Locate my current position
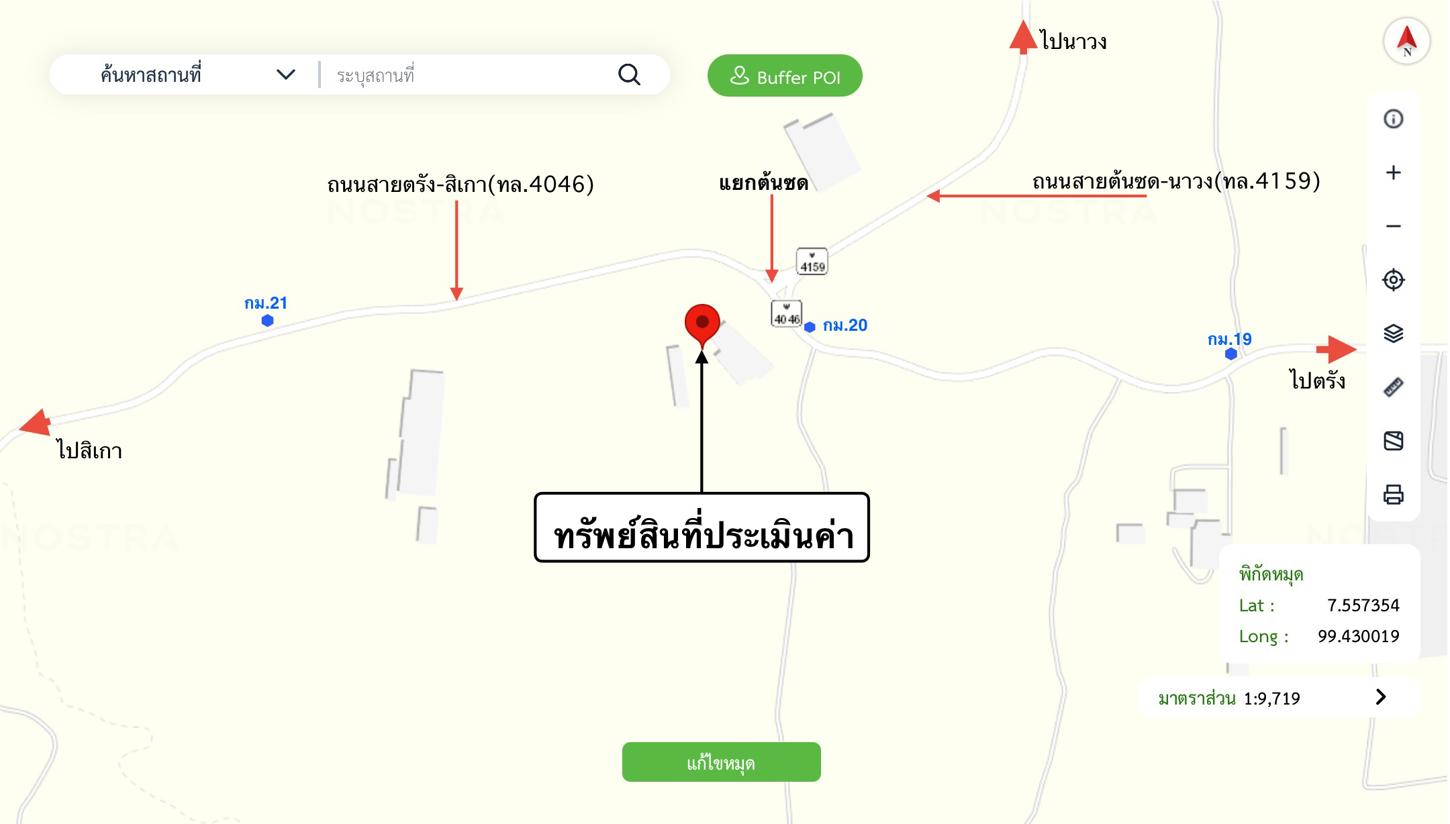Image resolution: width=1450 pixels, height=824 pixels. click(x=1393, y=280)
